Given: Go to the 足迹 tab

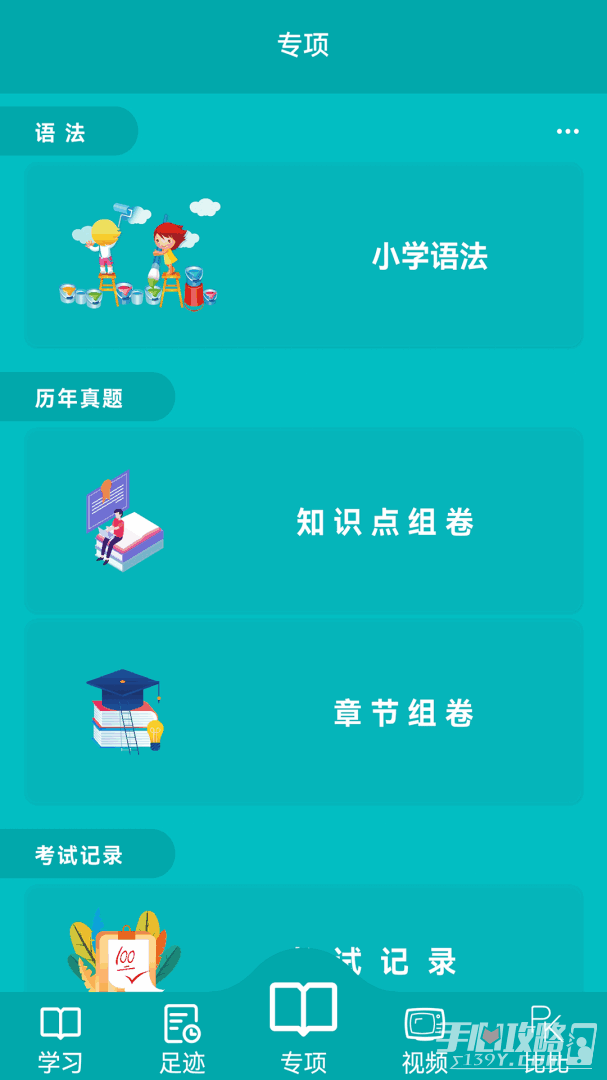Looking at the screenshot, I should (182, 1040).
